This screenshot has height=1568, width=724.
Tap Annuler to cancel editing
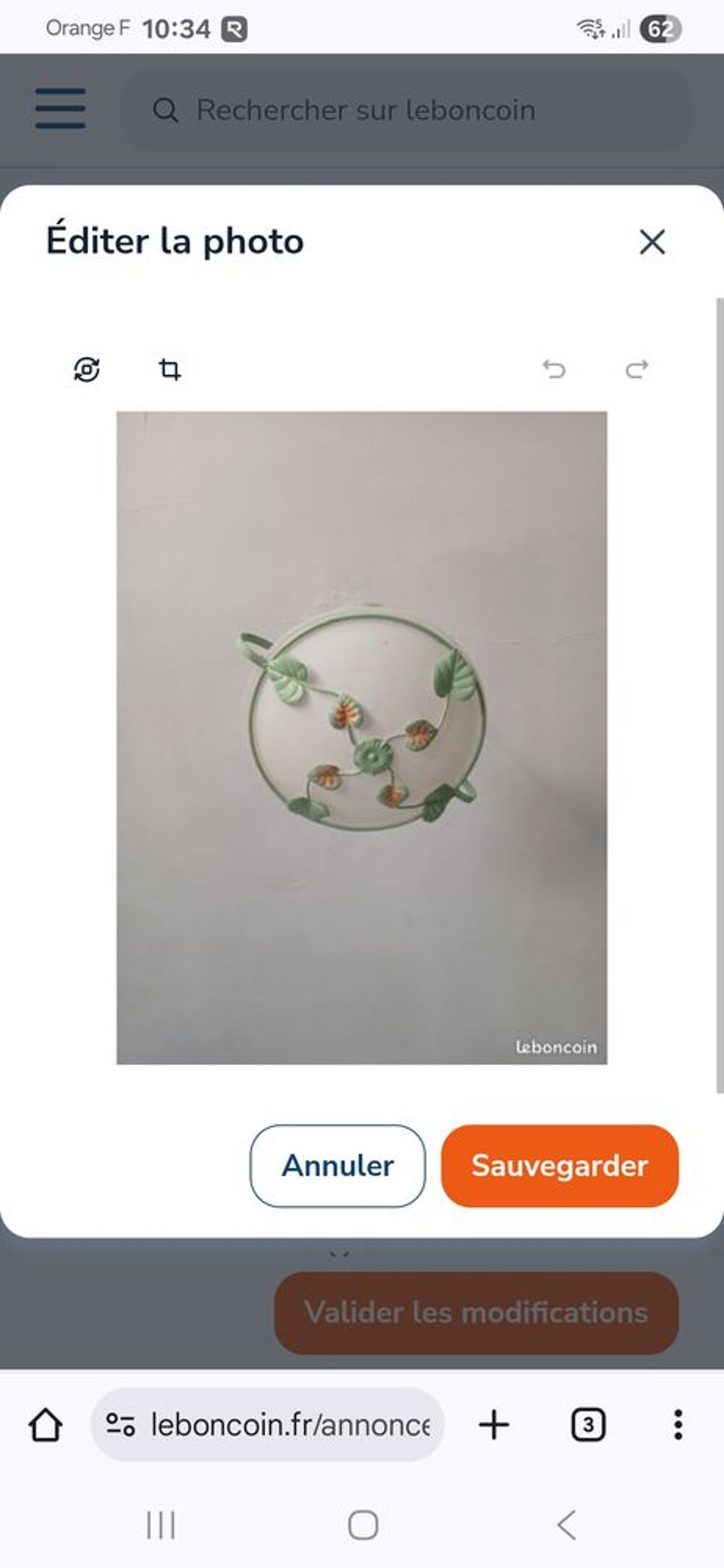pyautogui.click(x=337, y=1165)
